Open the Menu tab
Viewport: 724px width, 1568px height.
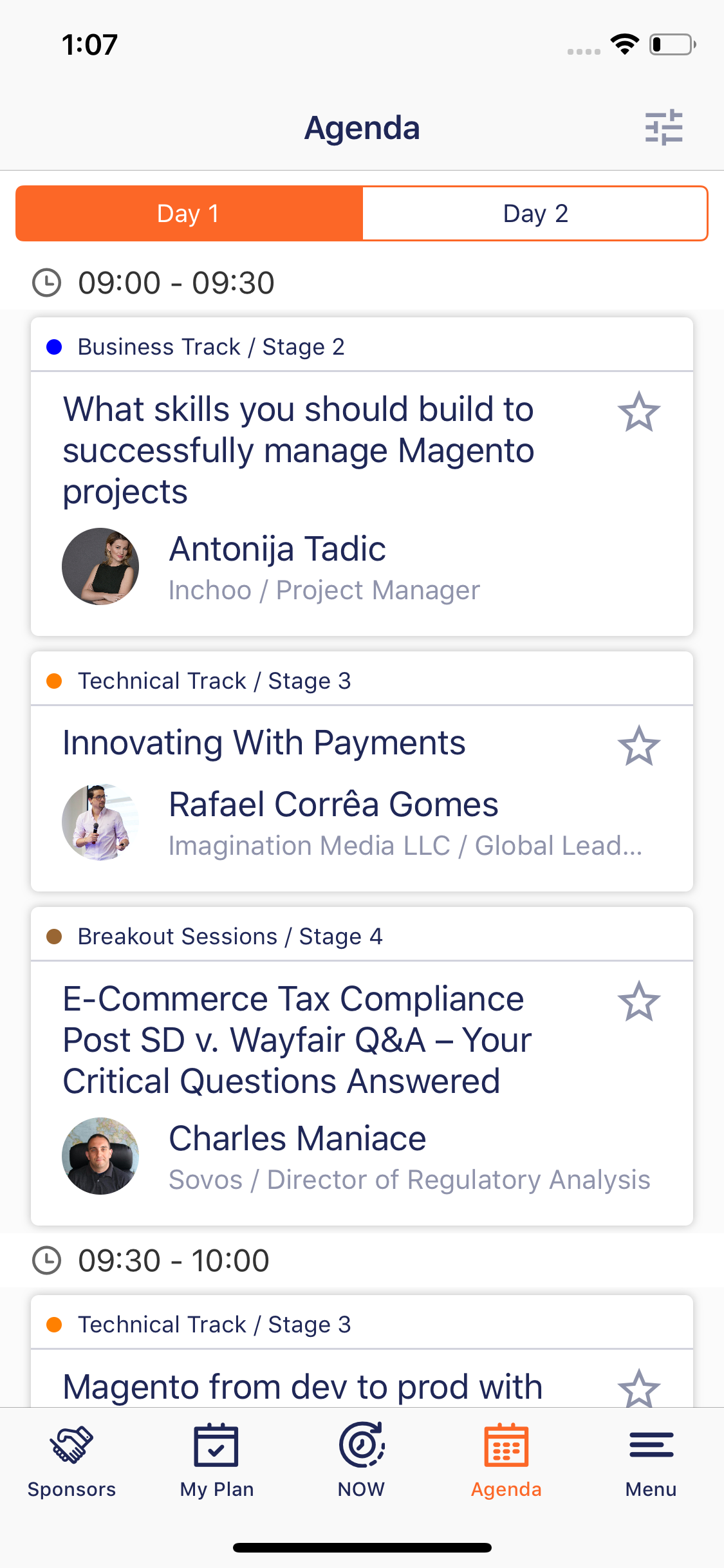point(651,1461)
